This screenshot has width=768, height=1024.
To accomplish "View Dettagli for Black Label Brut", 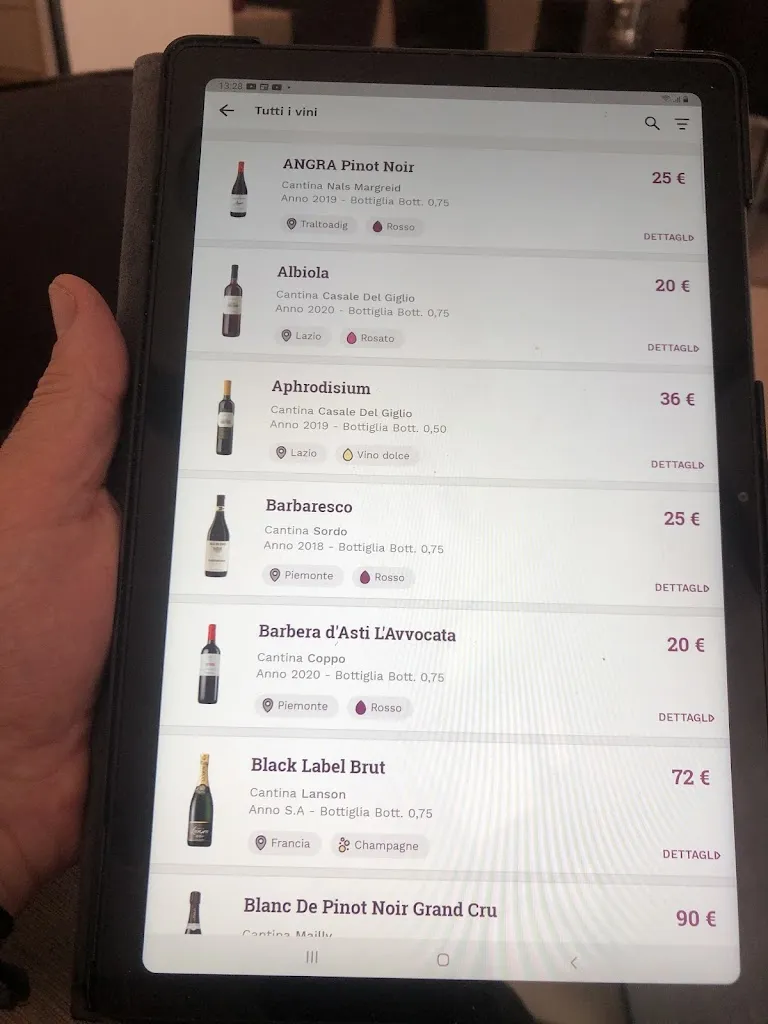I will pyautogui.click(x=691, y=855).
